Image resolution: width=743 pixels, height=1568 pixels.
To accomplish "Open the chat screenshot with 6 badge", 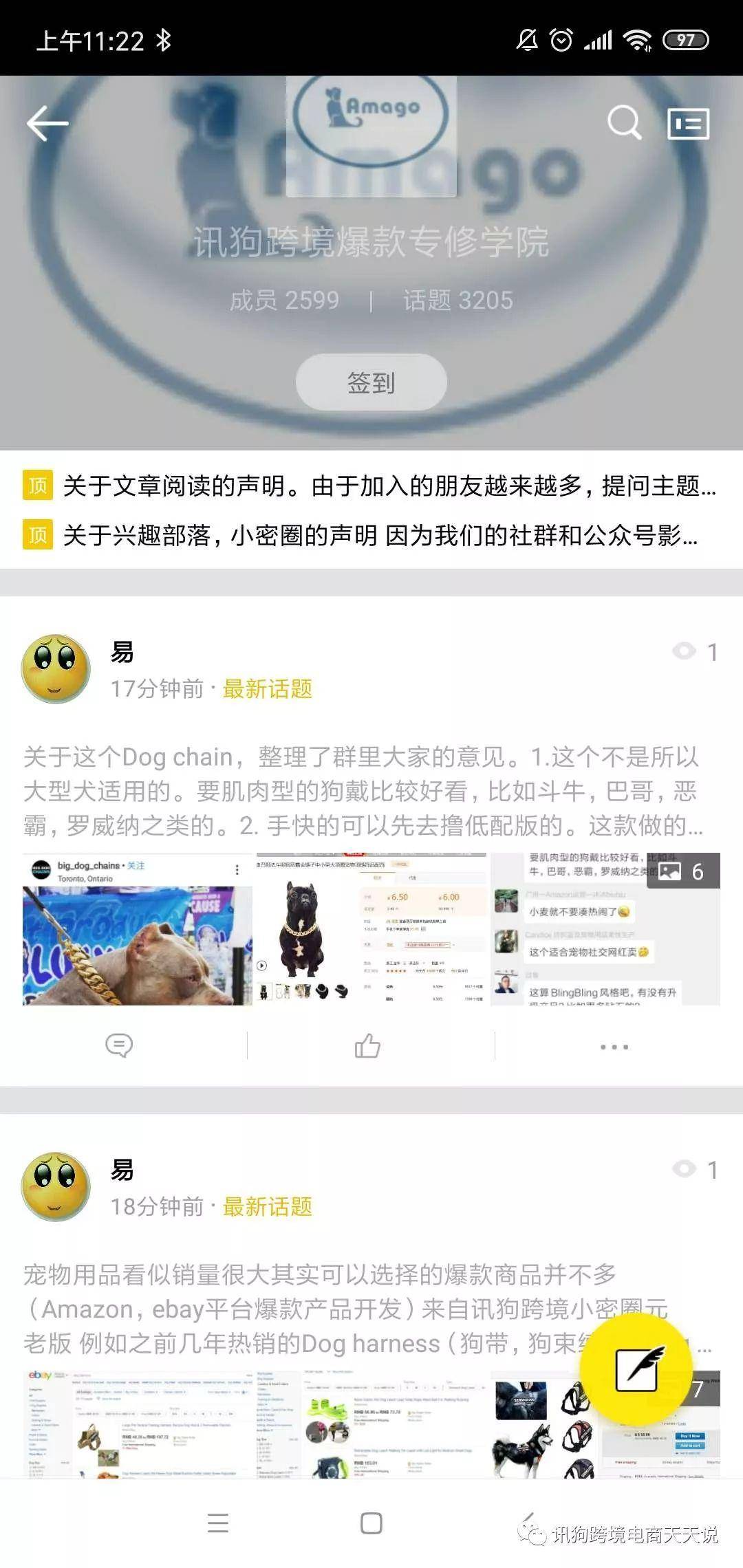I will 605,929.
